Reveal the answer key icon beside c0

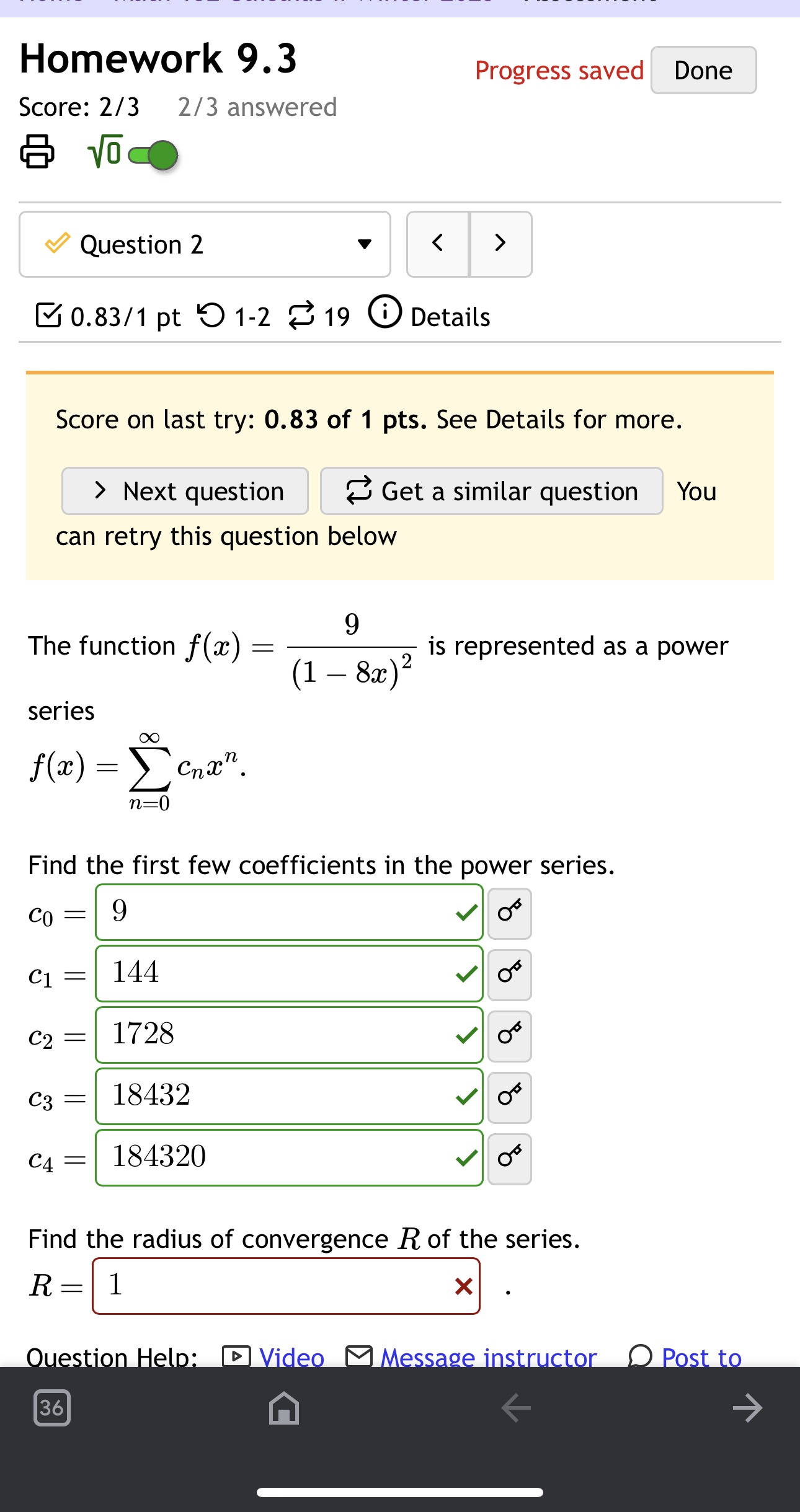coord(509,914)
